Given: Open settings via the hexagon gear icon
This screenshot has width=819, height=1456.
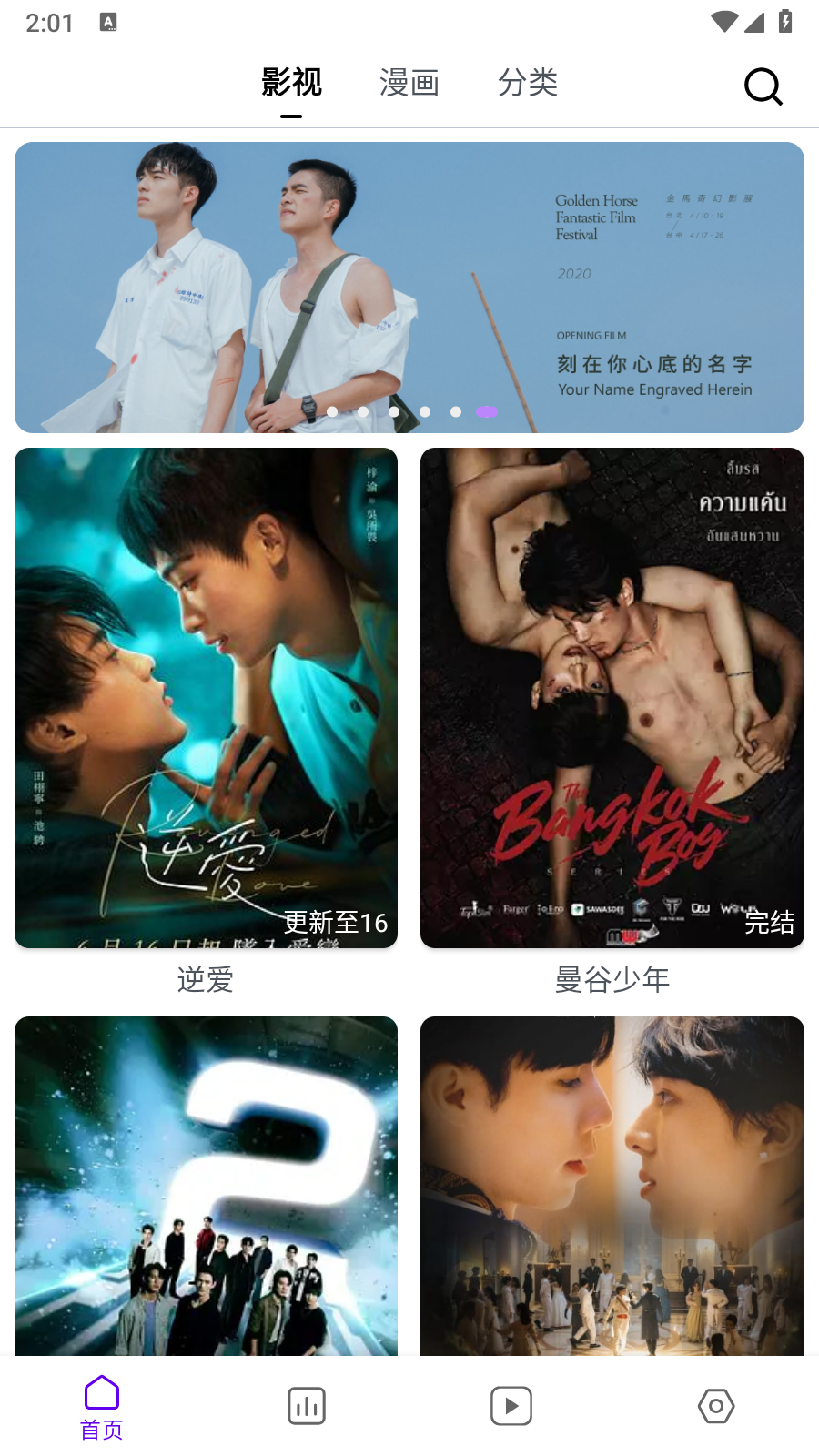Looking at the screenshot, I should [x=715, y=1404].
